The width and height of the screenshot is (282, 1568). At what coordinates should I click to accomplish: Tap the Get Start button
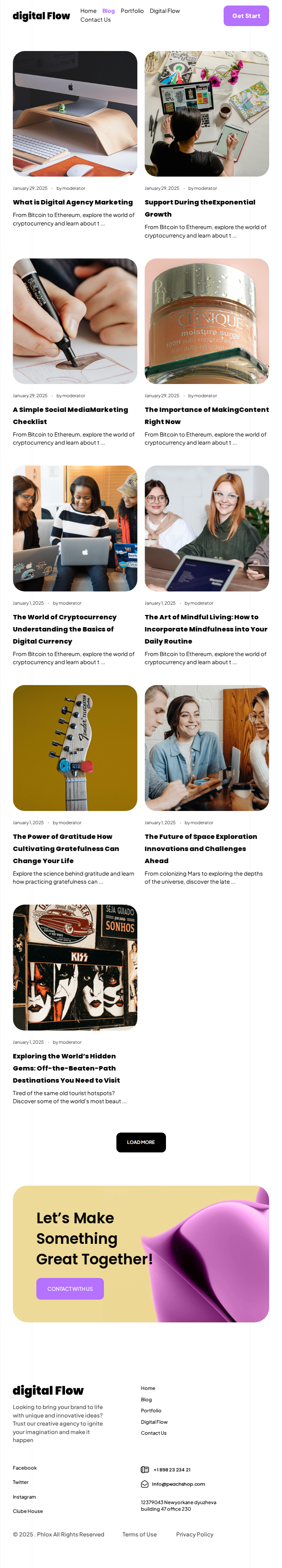coord(245,16)
